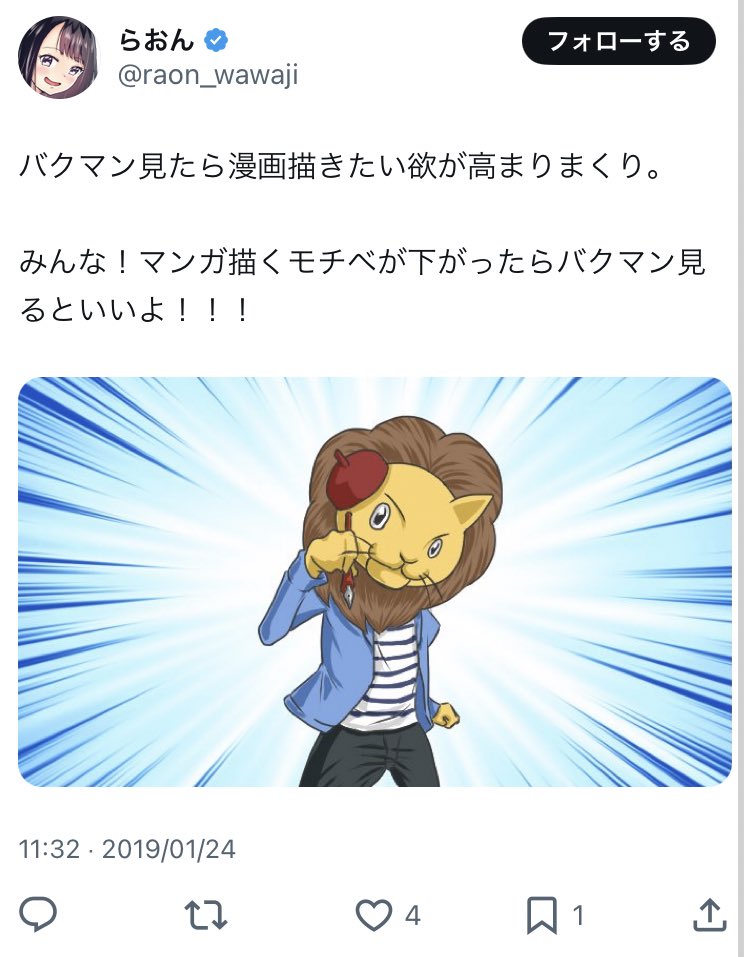Open the 11:32 · 2019/01/24 timestamp

pos(127,850)
